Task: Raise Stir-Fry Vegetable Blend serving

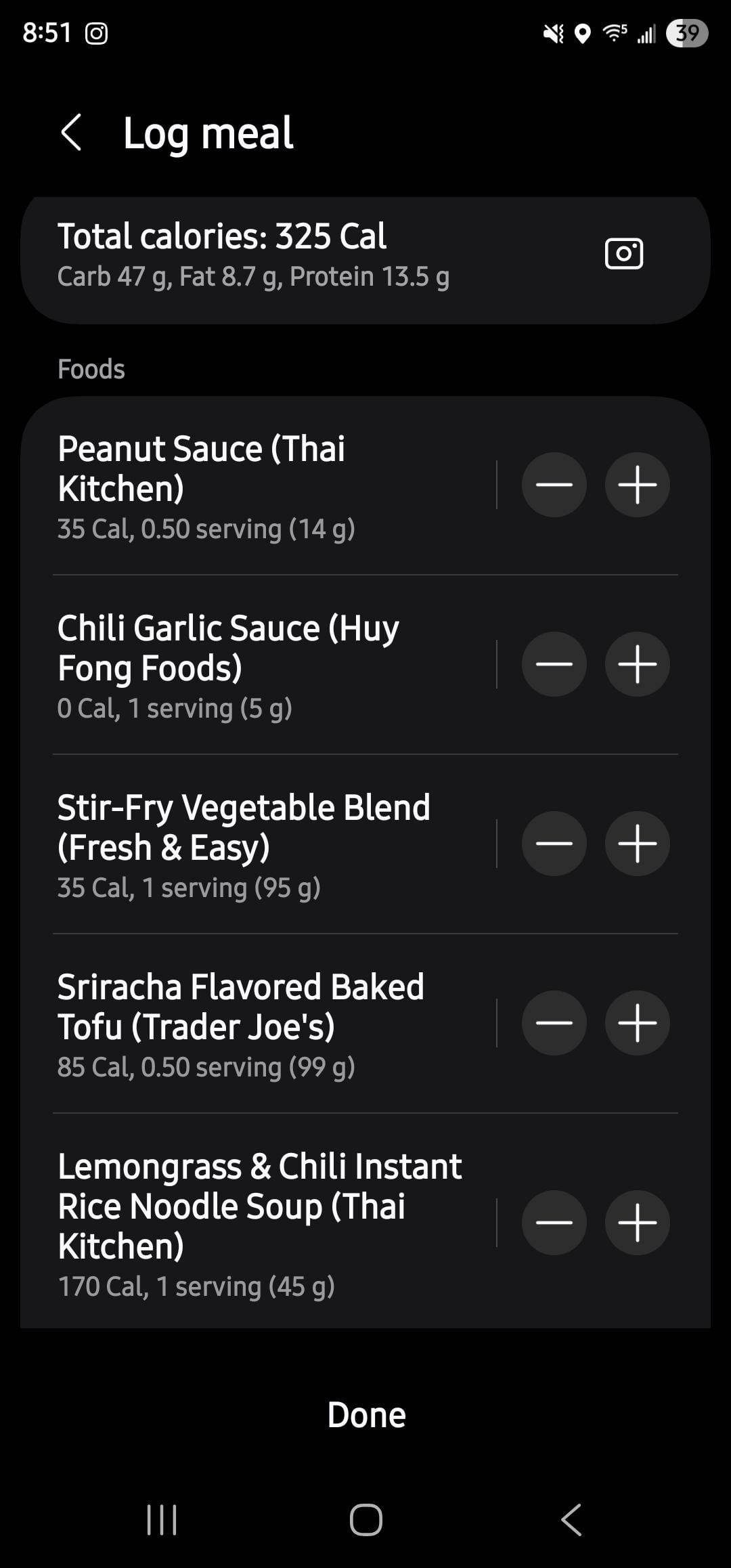Action: point(637,844)
